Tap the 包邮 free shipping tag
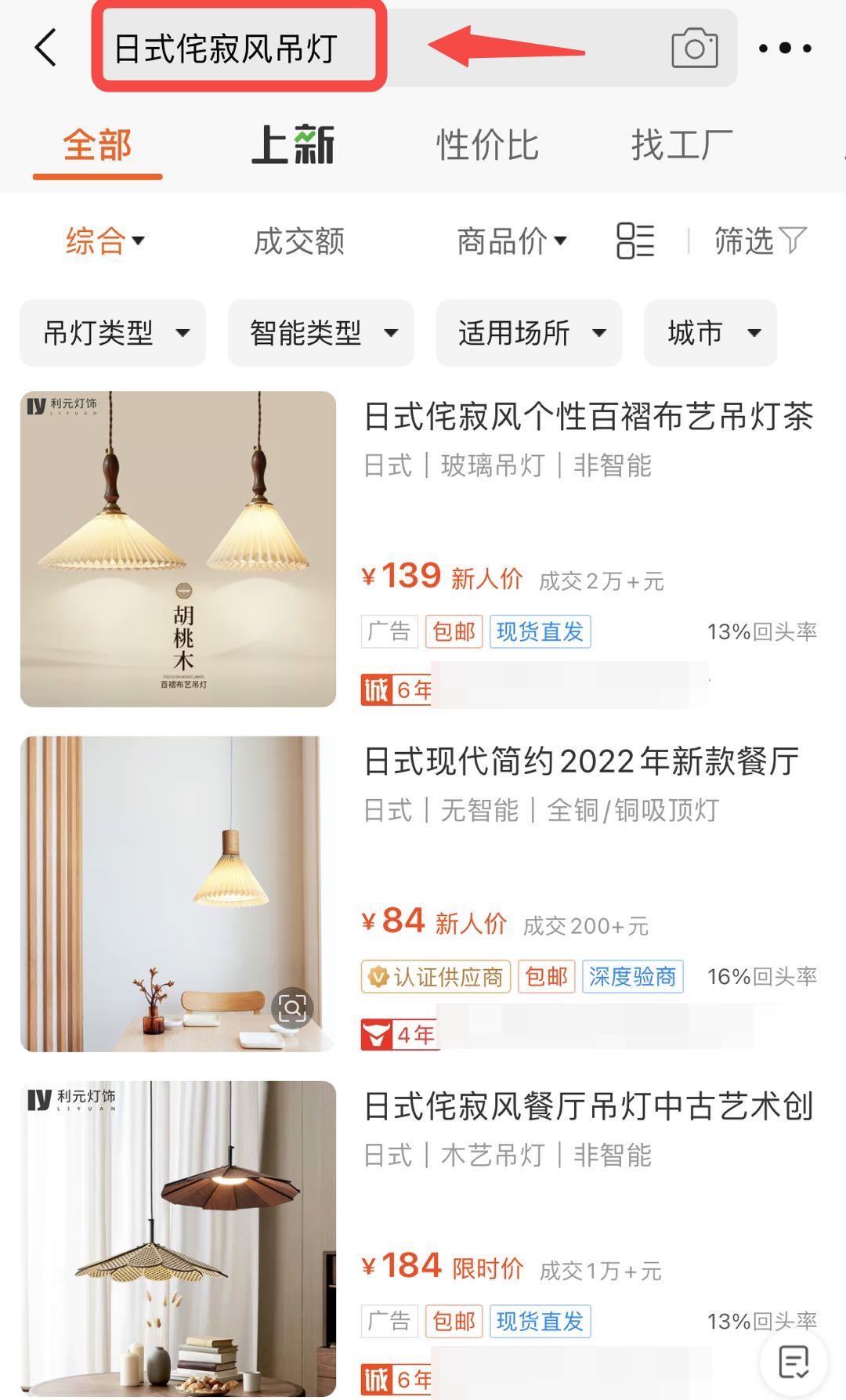 tap(454, 631)
